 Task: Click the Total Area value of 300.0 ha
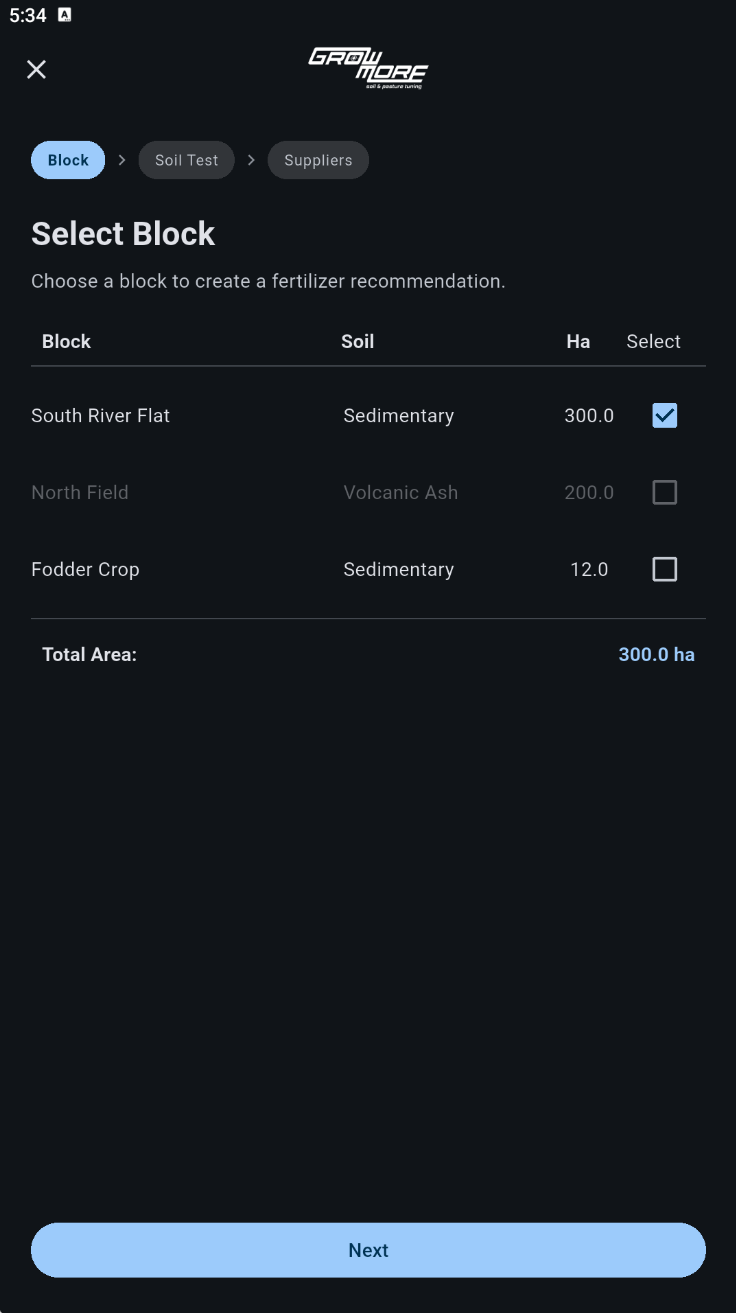pyautogui.click(x=656, y=654)
